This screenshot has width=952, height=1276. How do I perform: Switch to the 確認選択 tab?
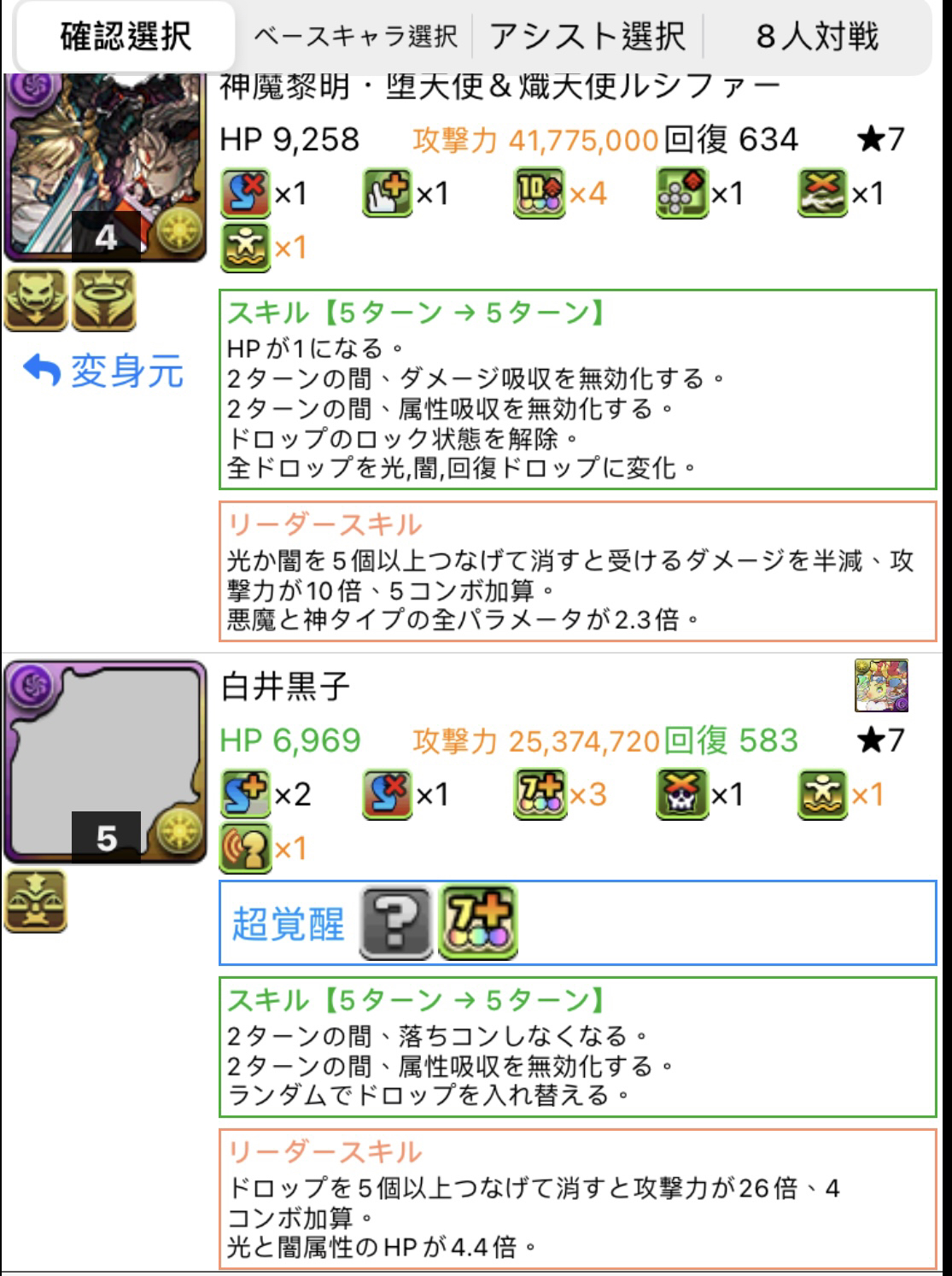point(126,37)
